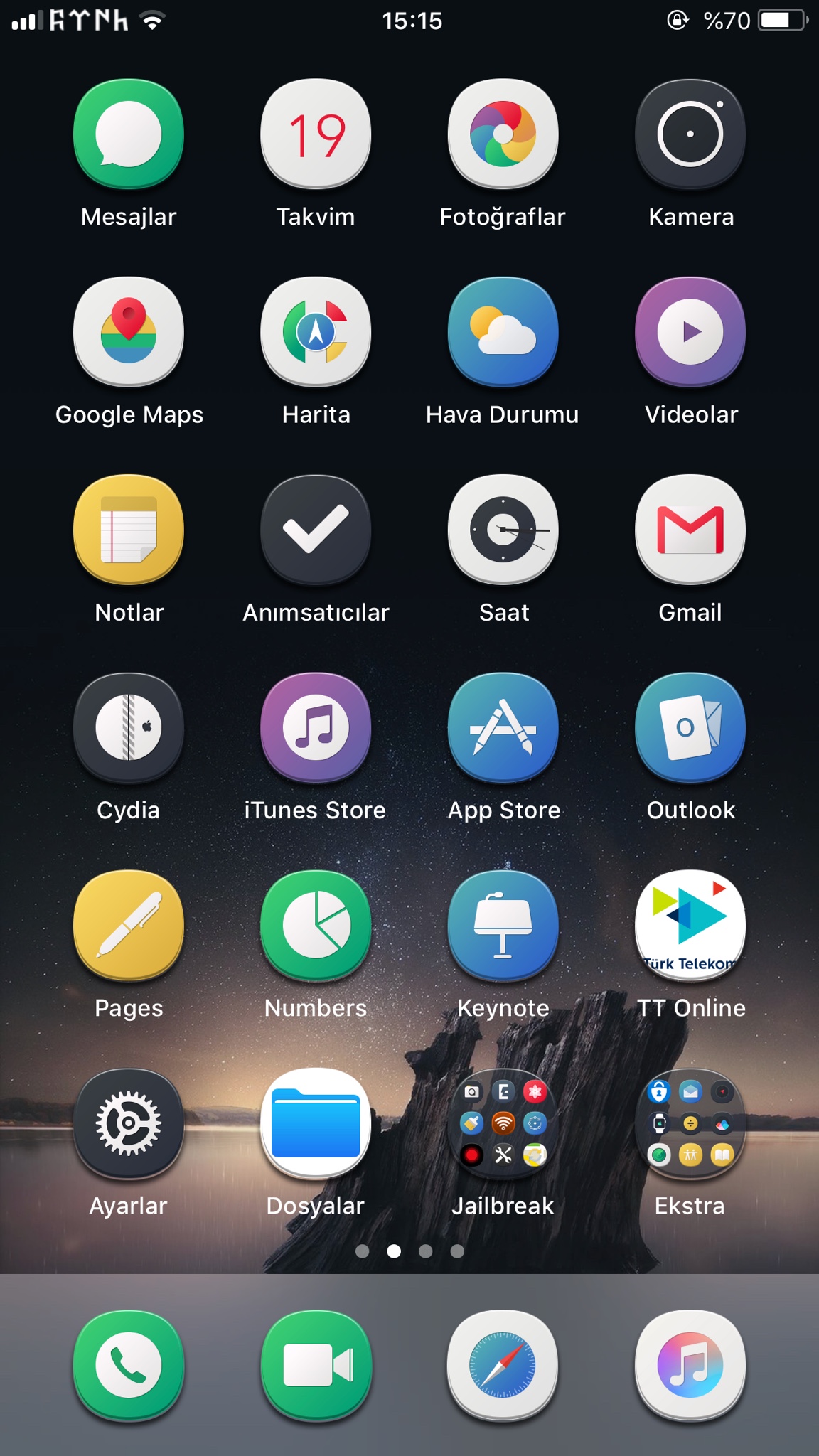Viewport: 819px width, 1456px height.
Task: Open the Saat clock app
Action: (503, 529)
